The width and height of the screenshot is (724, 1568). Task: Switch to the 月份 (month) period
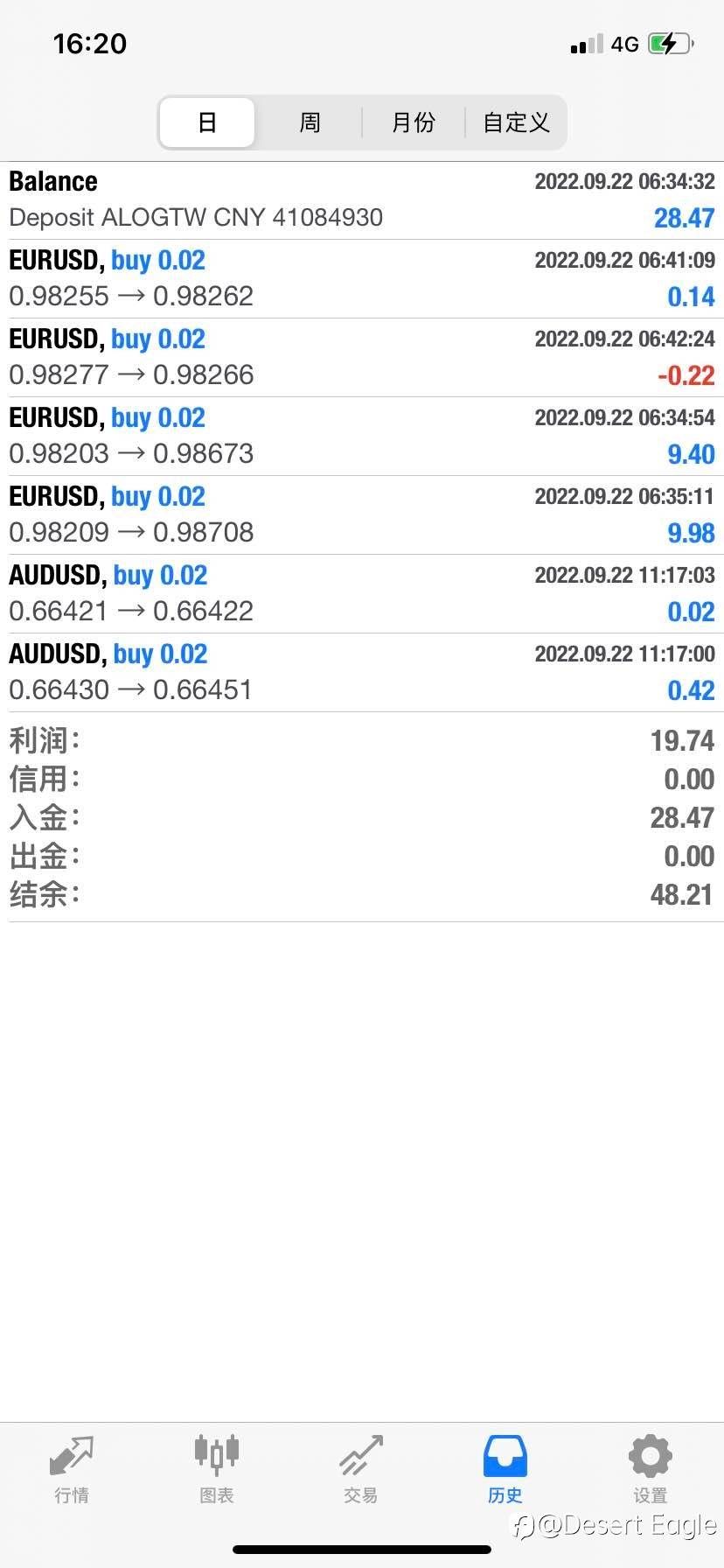pyautogui.click(x=413, y=122)
